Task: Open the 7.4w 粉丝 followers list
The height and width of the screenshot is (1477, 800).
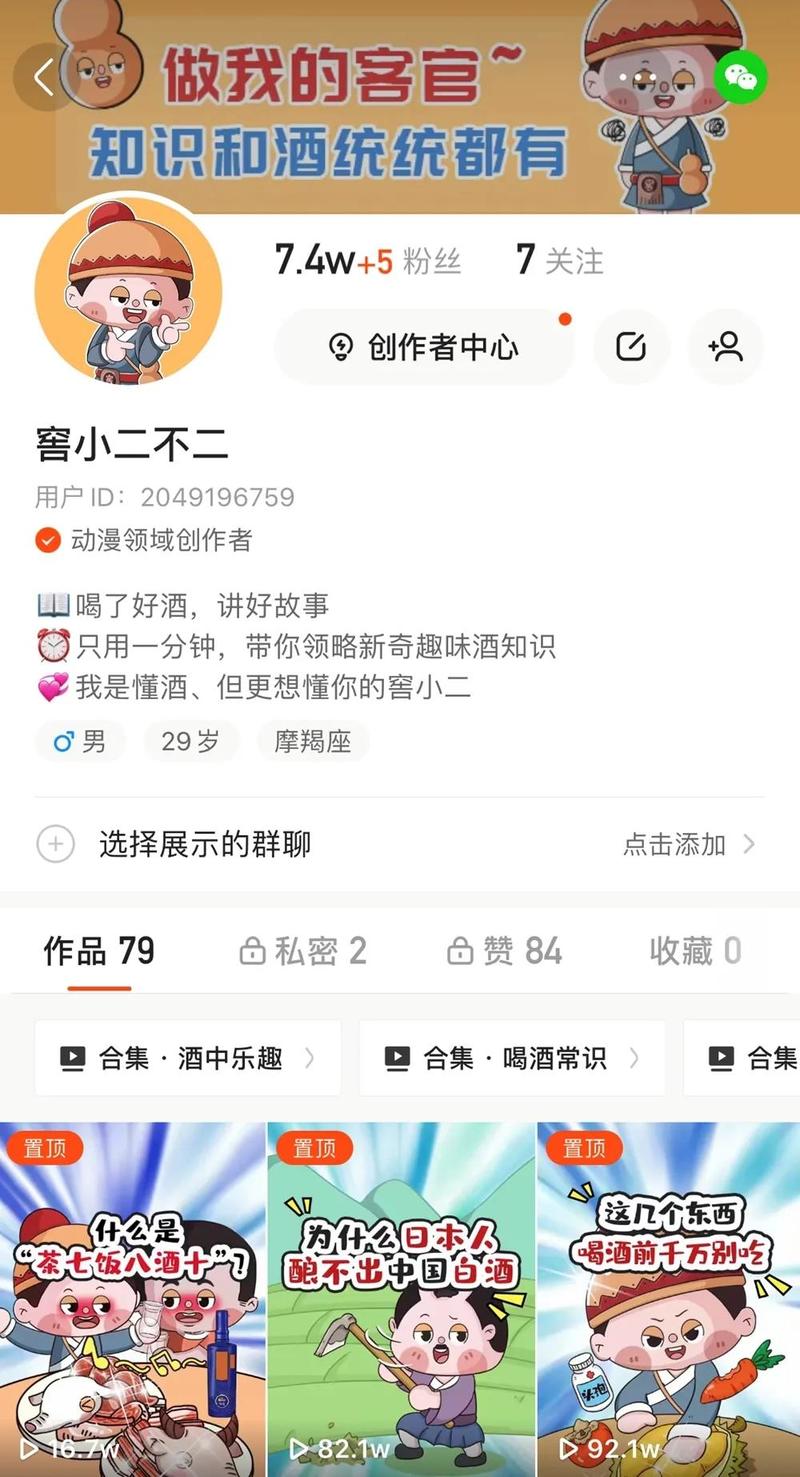Action: 367,261
